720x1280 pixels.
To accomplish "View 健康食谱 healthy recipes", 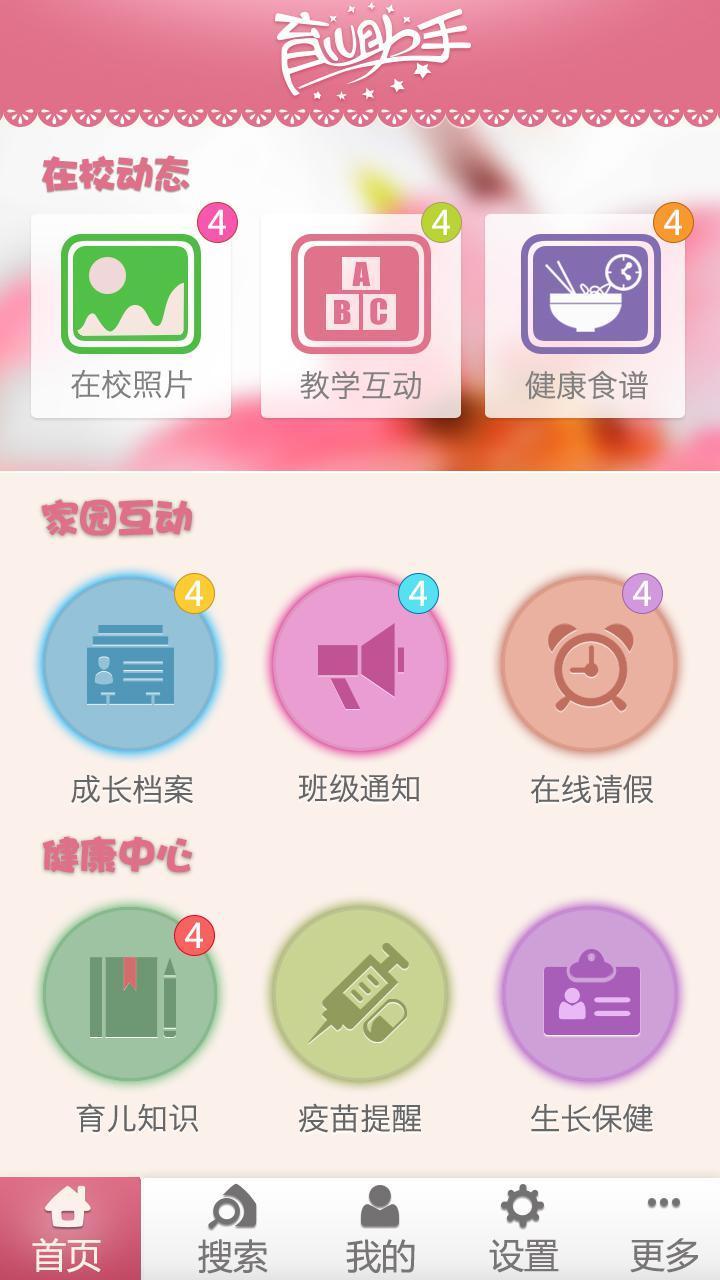I will [586, 316].
